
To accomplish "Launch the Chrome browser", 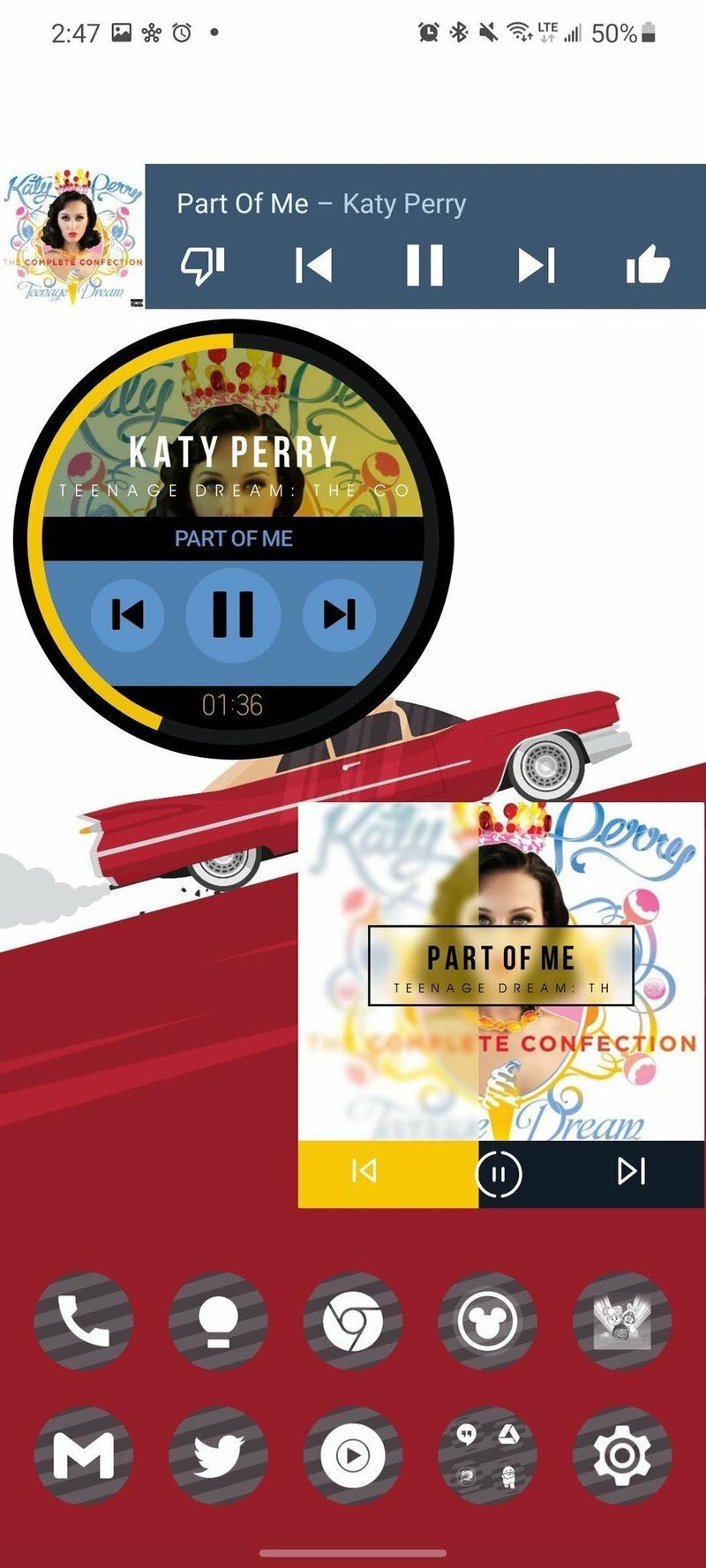I will [x=353, y=1321].
